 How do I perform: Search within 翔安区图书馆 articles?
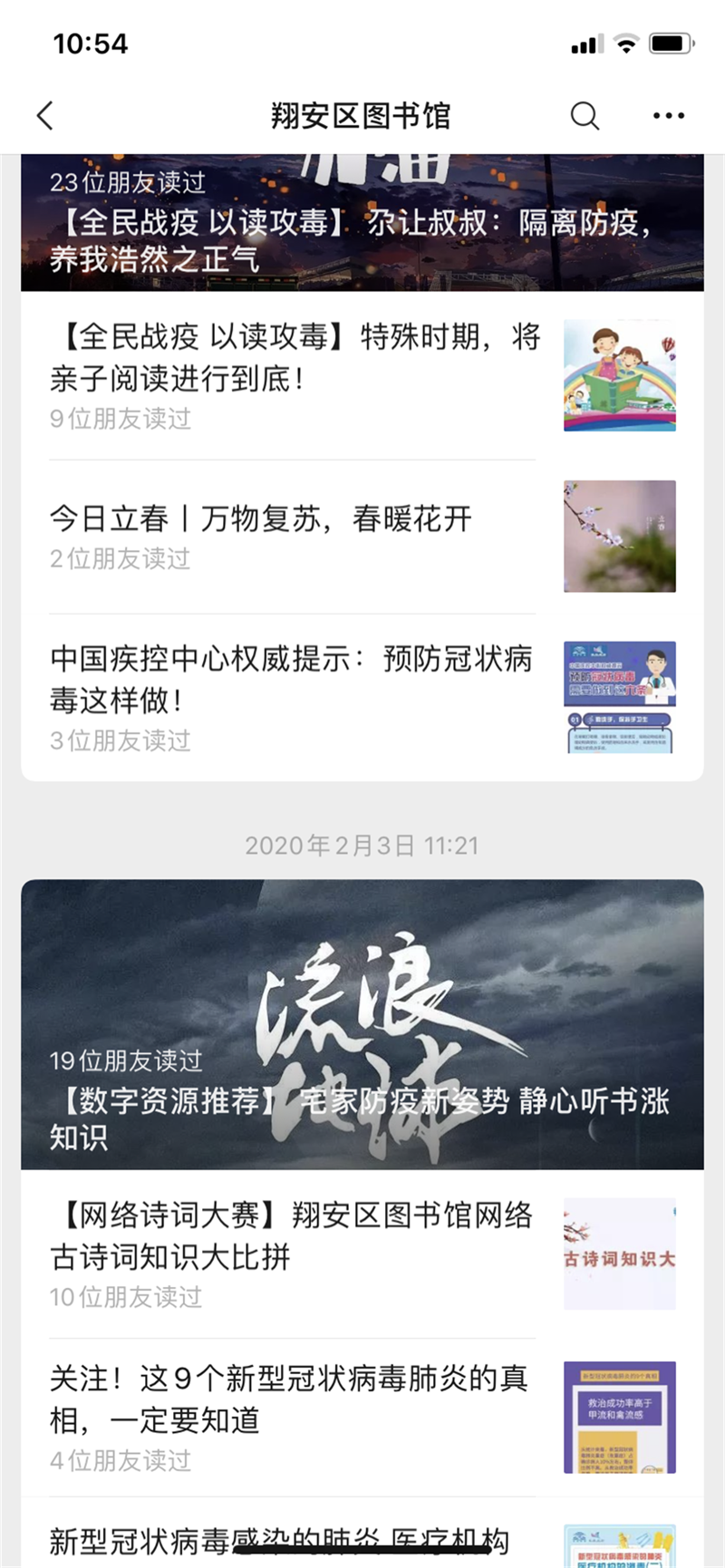coord(585,116)
